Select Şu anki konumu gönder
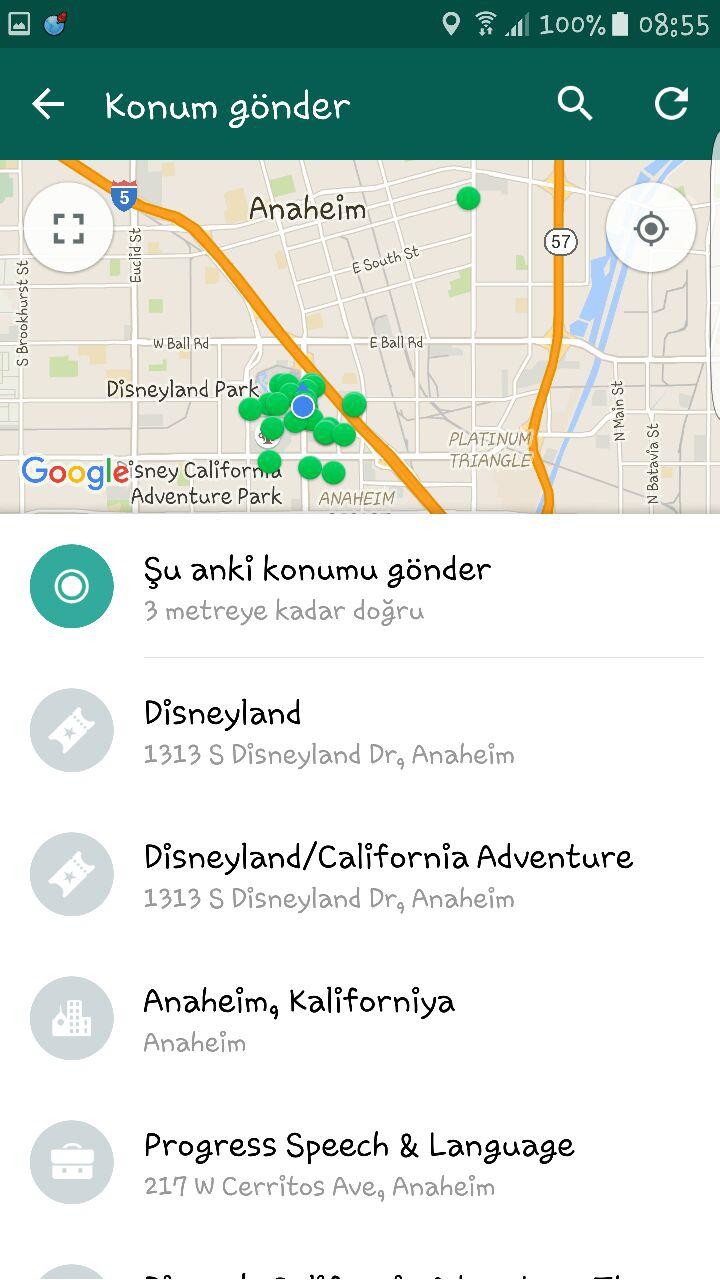Viewport: 720px width, 1280px height. [x=360, y=587]
